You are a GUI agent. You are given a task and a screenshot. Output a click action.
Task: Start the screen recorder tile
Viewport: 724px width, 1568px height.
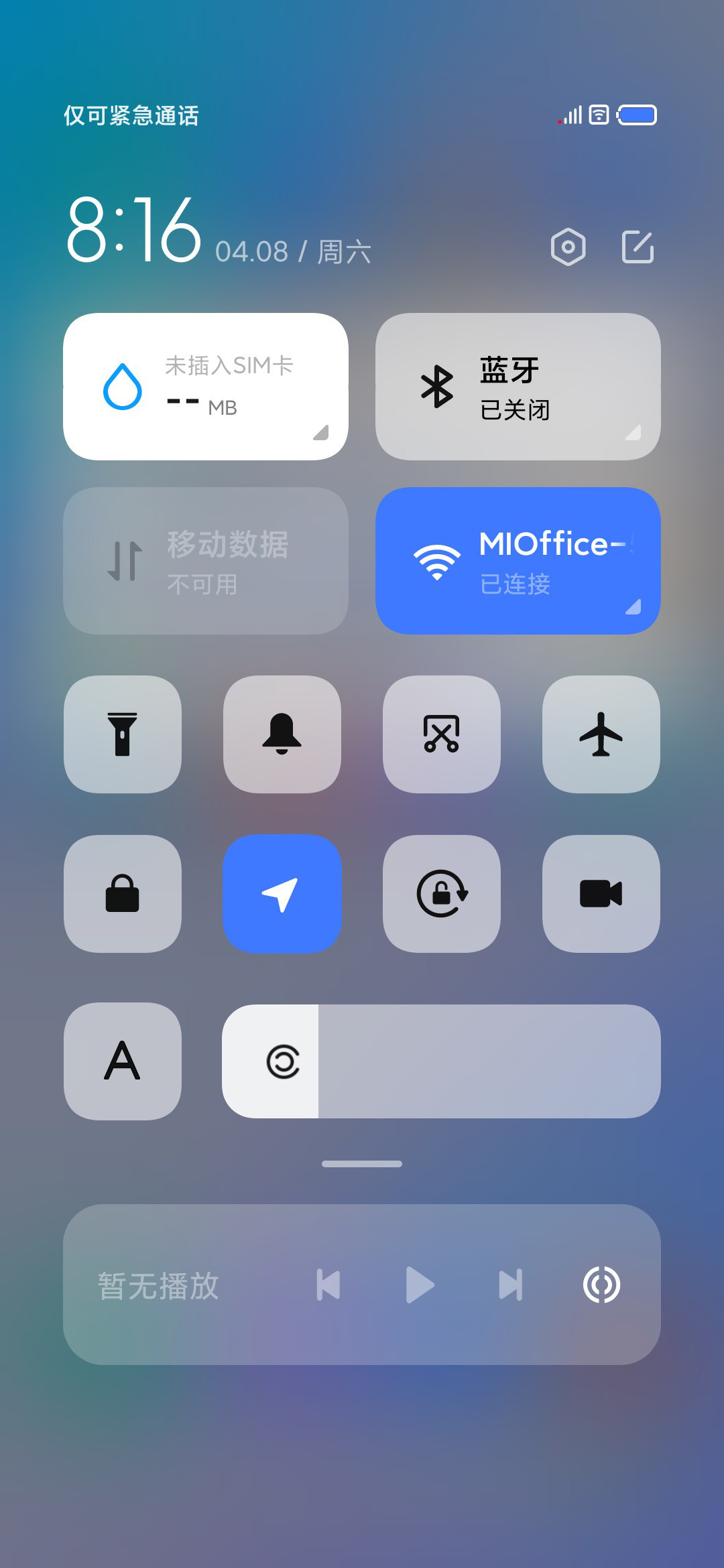coord(601,894)
